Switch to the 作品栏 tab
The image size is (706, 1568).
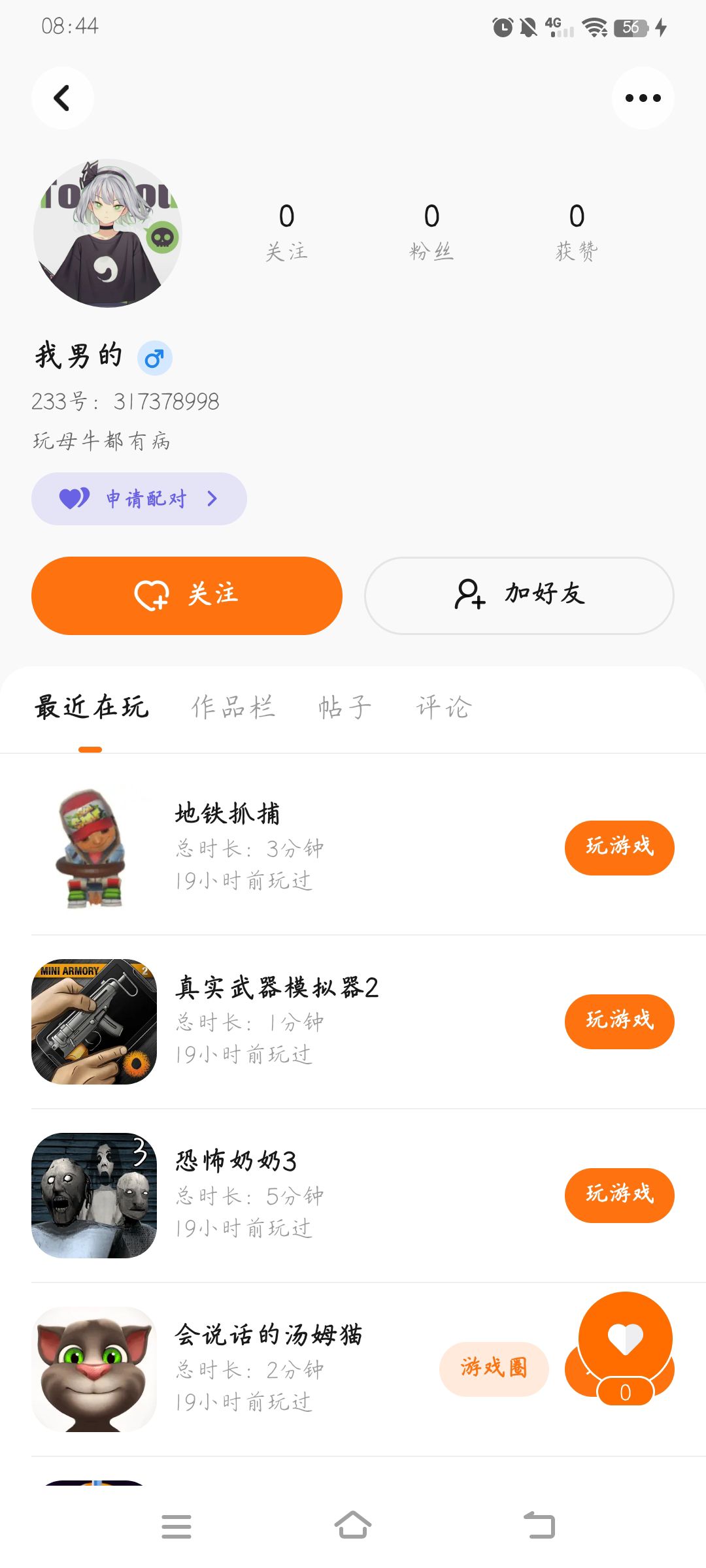click(233, 708)
